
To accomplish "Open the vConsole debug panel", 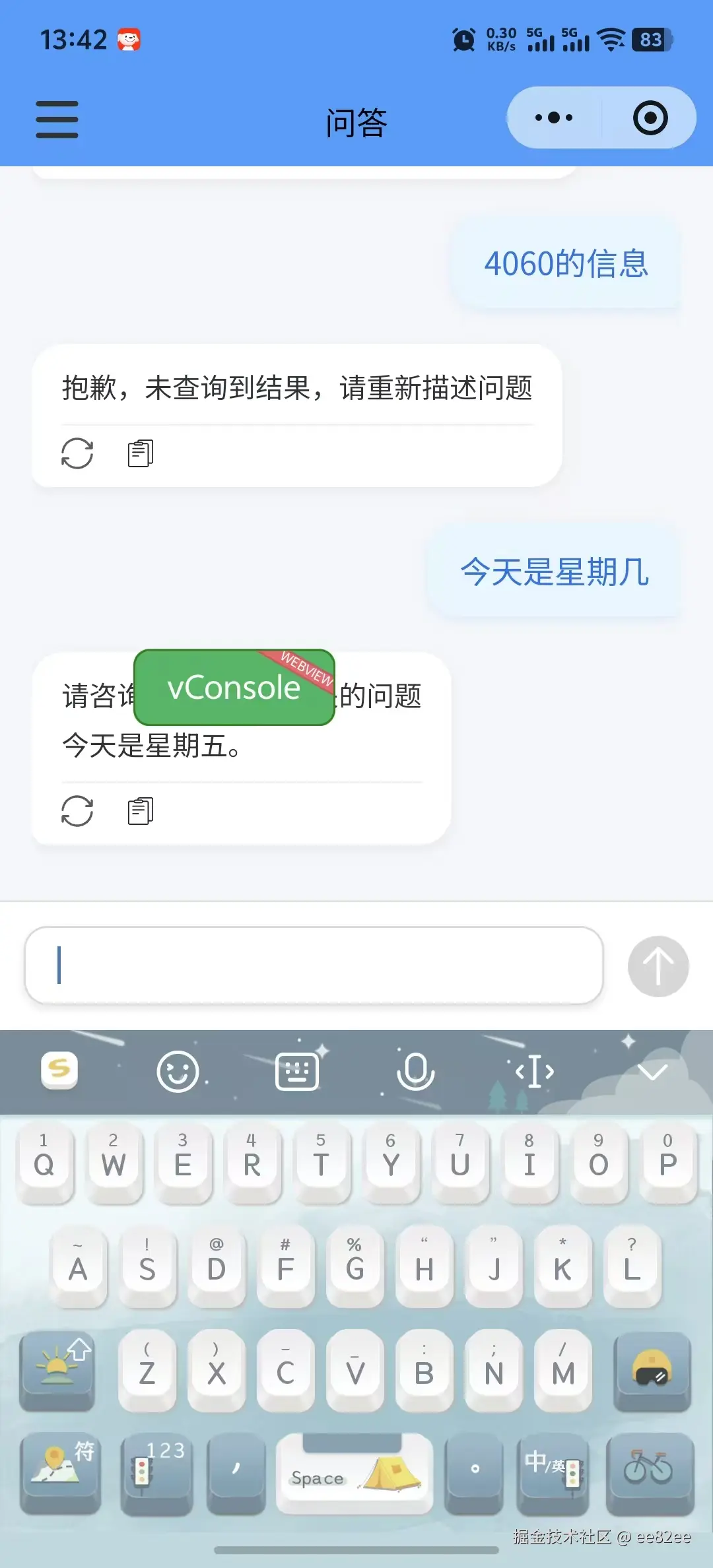I will (234, 688).
